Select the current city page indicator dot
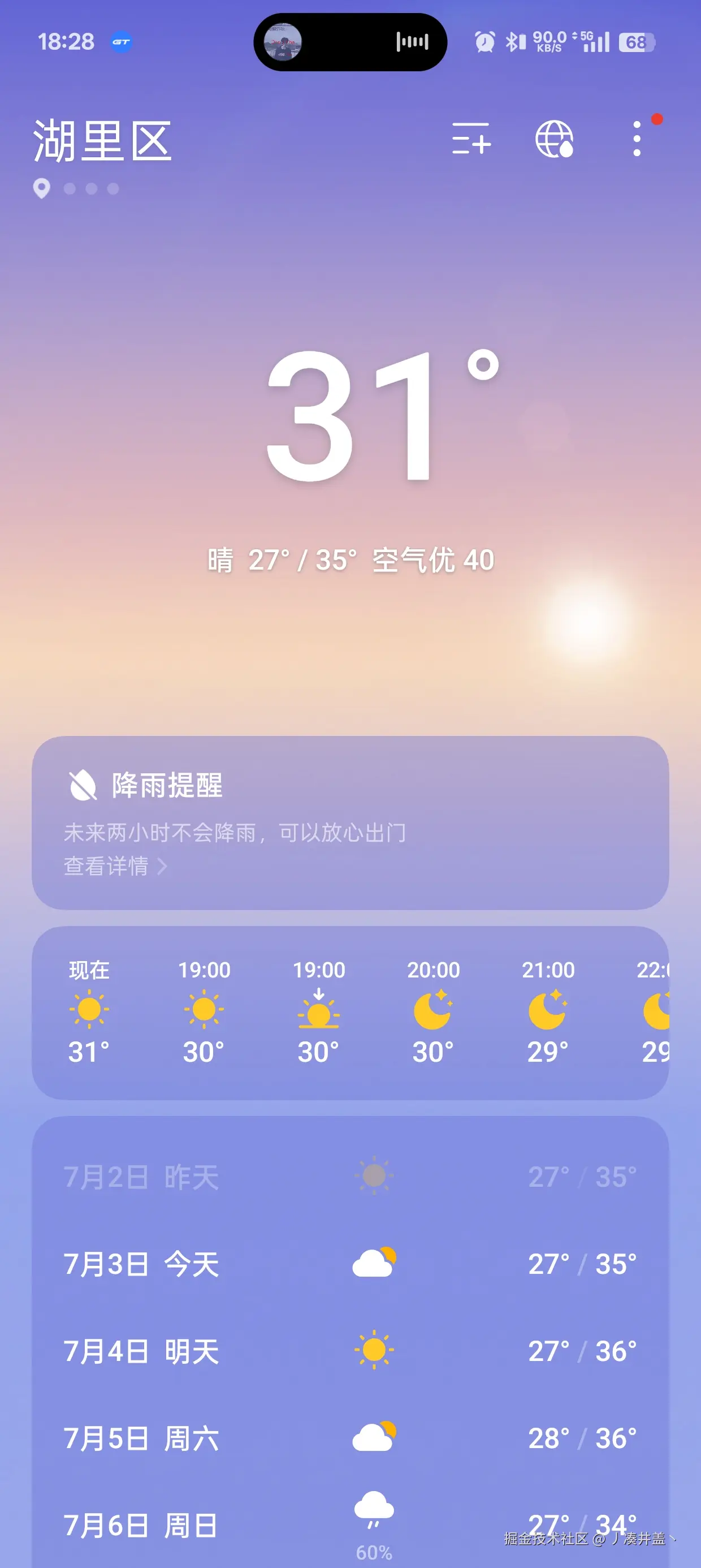Screen dimensions: 701x1568 coord(71,189)
